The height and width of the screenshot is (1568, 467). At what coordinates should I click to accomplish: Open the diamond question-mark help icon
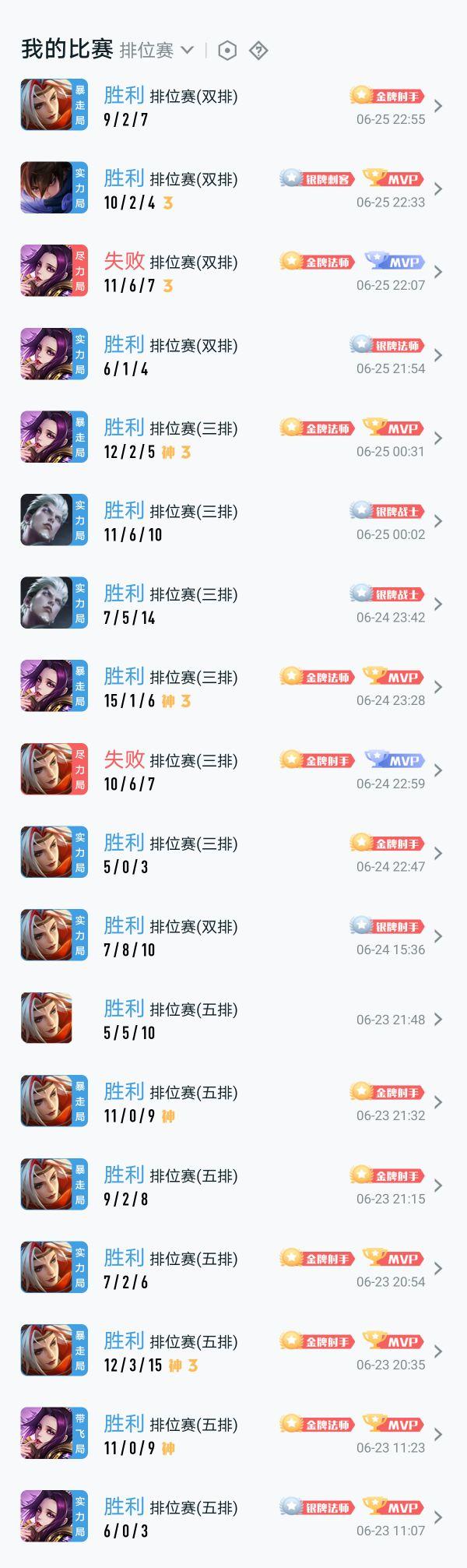click(258, 51)
